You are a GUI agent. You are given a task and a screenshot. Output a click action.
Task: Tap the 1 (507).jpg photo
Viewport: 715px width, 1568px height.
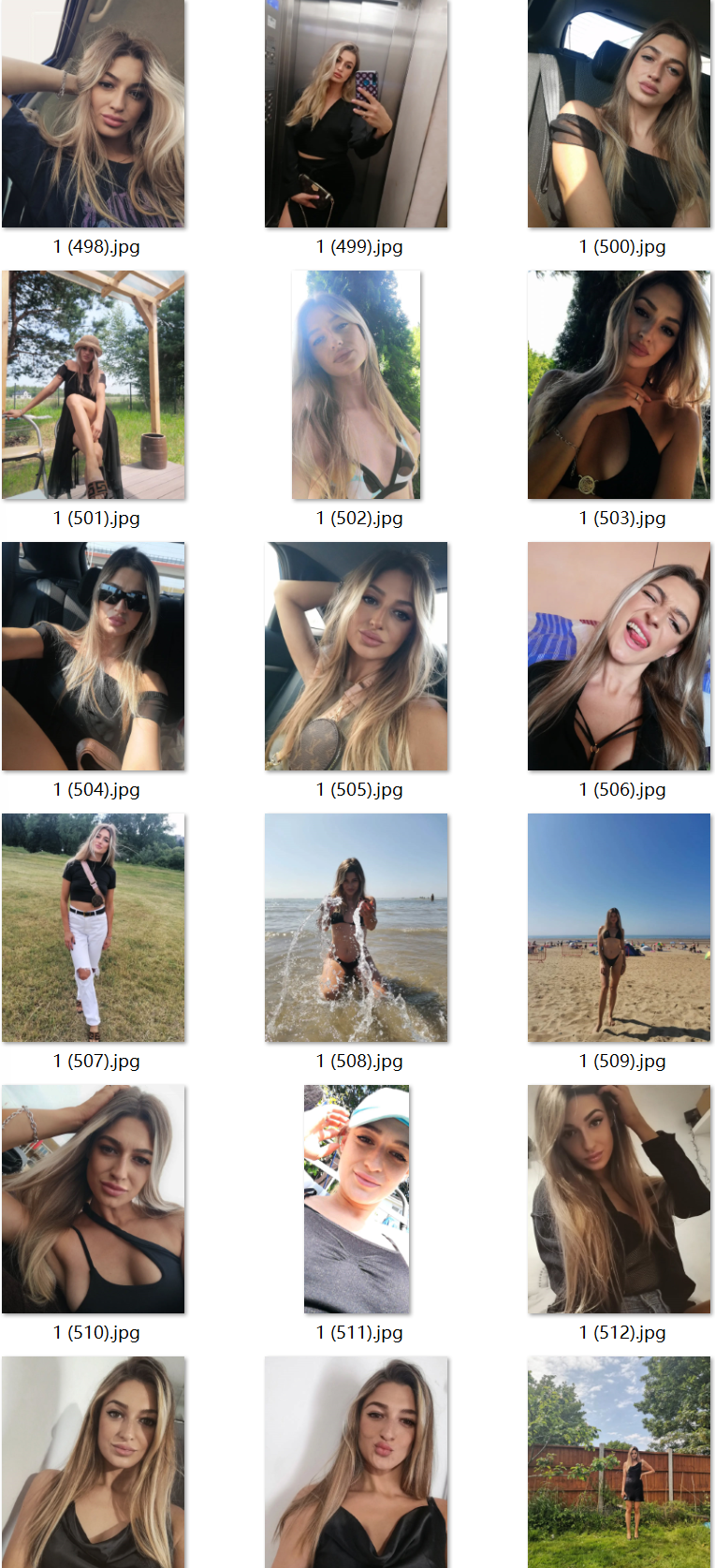tap(94, 928)
